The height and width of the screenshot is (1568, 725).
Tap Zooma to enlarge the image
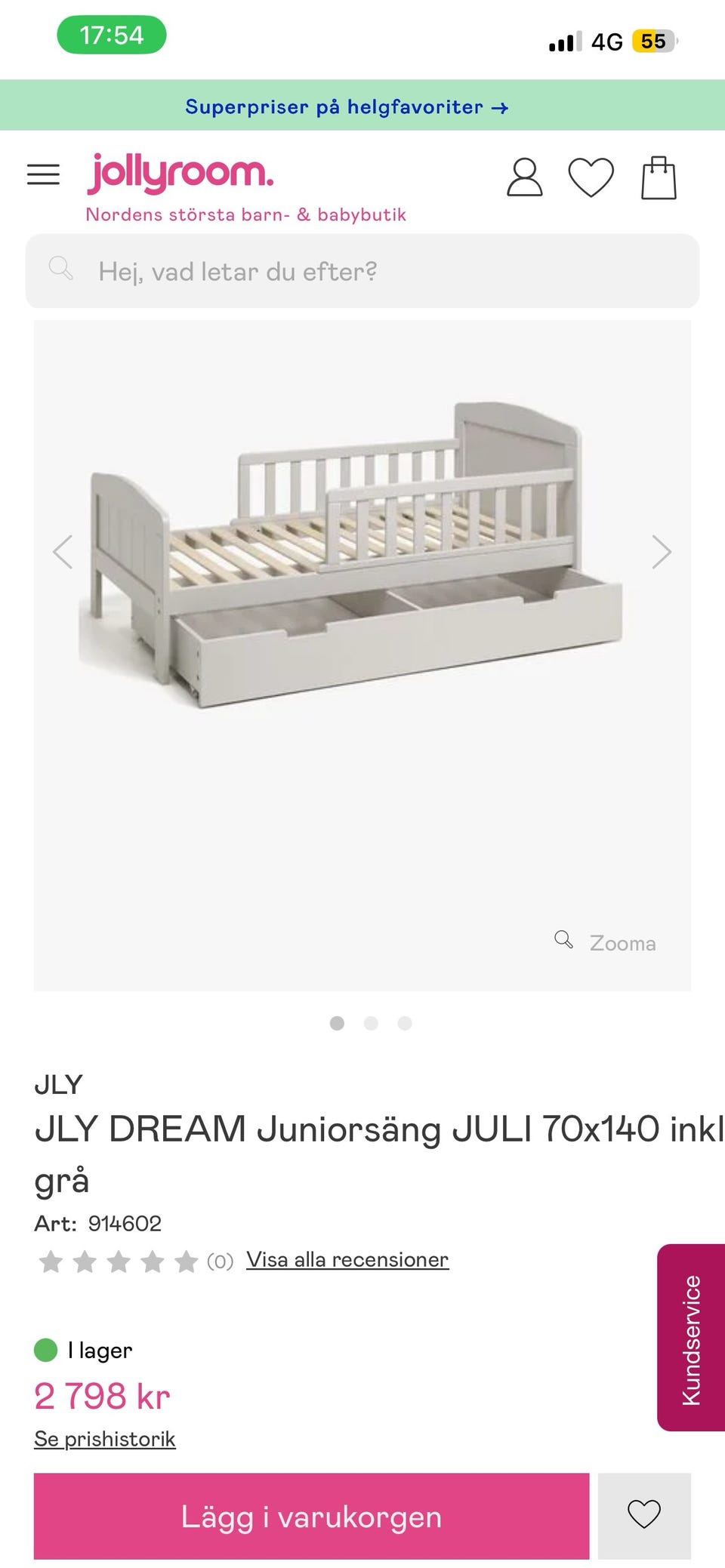click(x=606, y=942)
